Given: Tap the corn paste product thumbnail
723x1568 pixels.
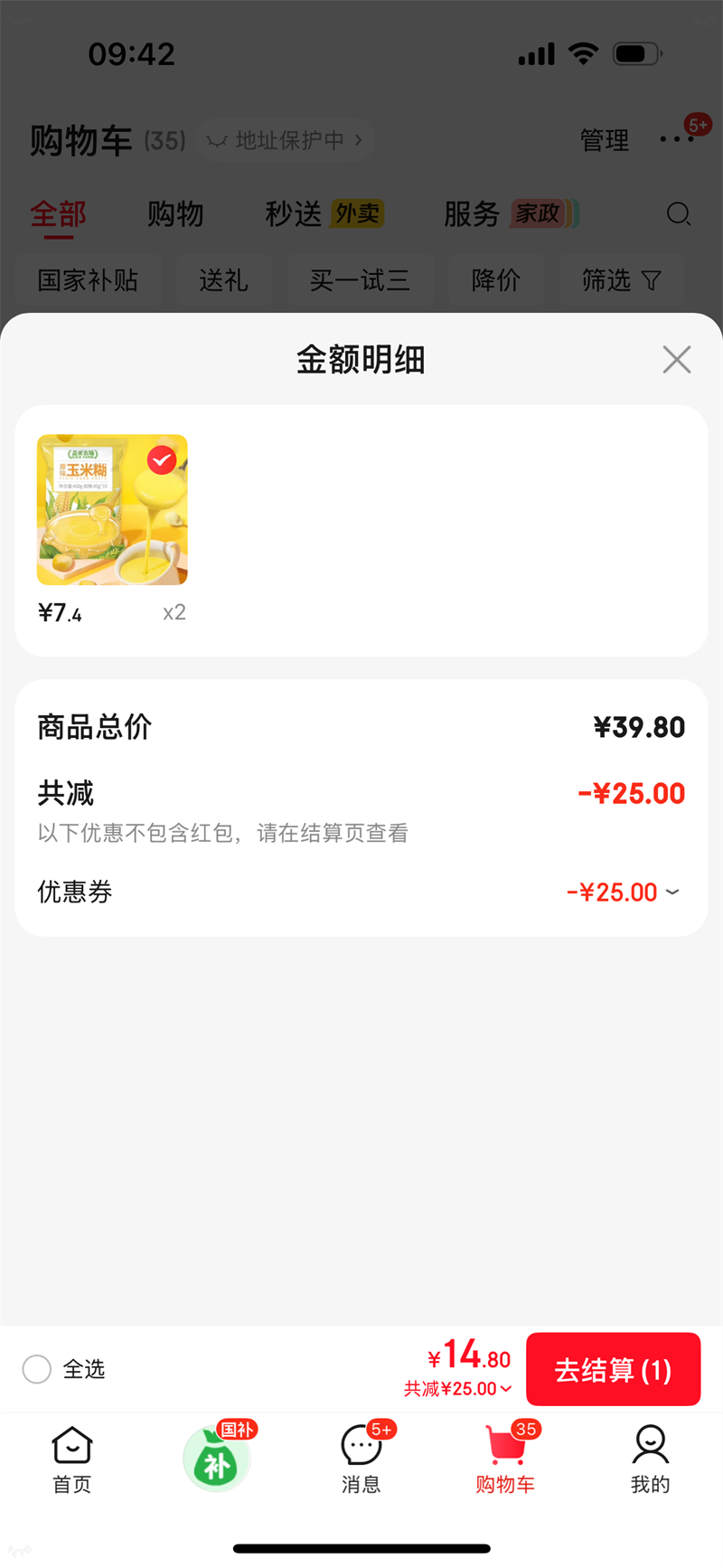Looking at the screenshot, I should pos(112,509).
